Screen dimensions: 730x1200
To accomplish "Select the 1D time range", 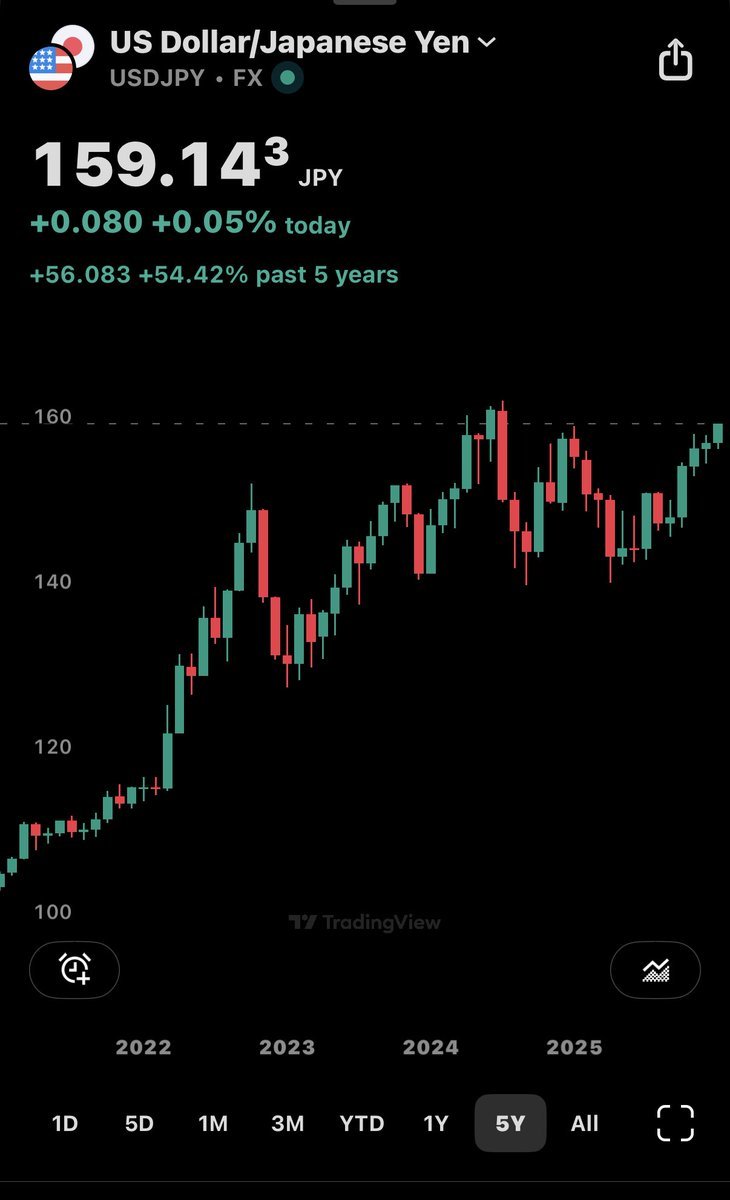I will tap(65, 1123).
